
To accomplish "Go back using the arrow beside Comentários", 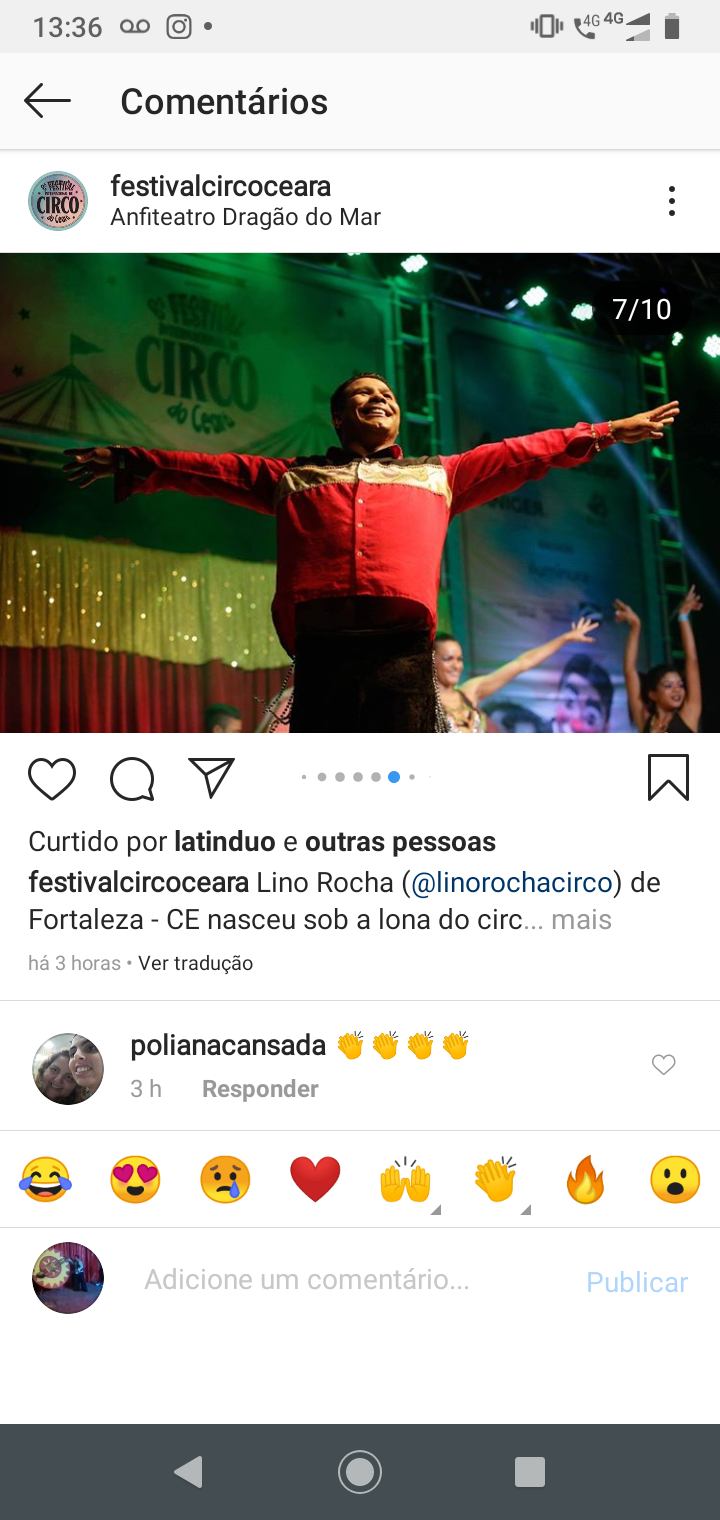I will (x=47, y=101).
